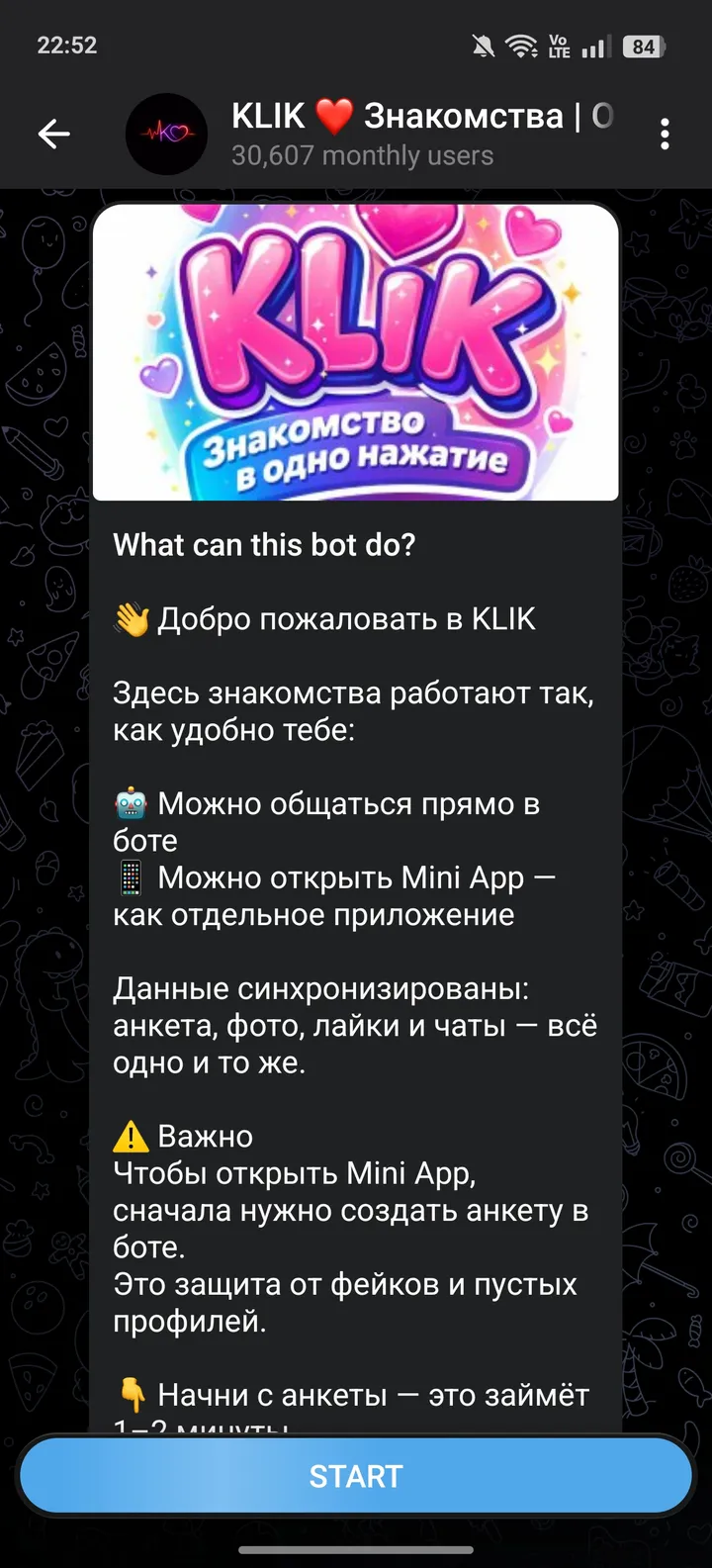The width and height of the screenshot is (712, 1568).
Task: Open the three-dot overflow menu
Action: [664, 134]
